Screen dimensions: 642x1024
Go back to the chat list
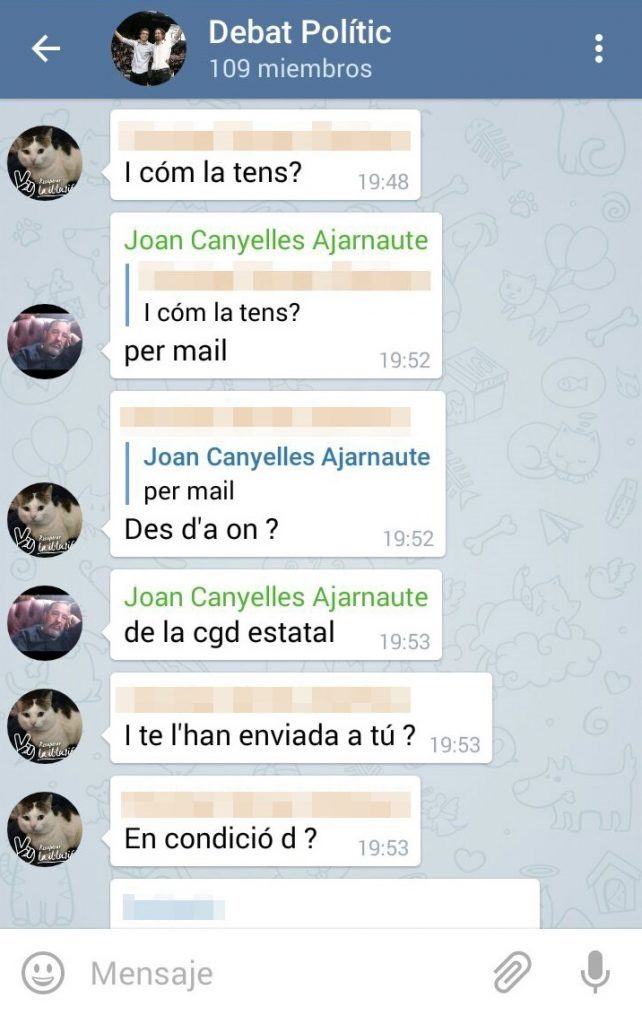click(46, 48)
